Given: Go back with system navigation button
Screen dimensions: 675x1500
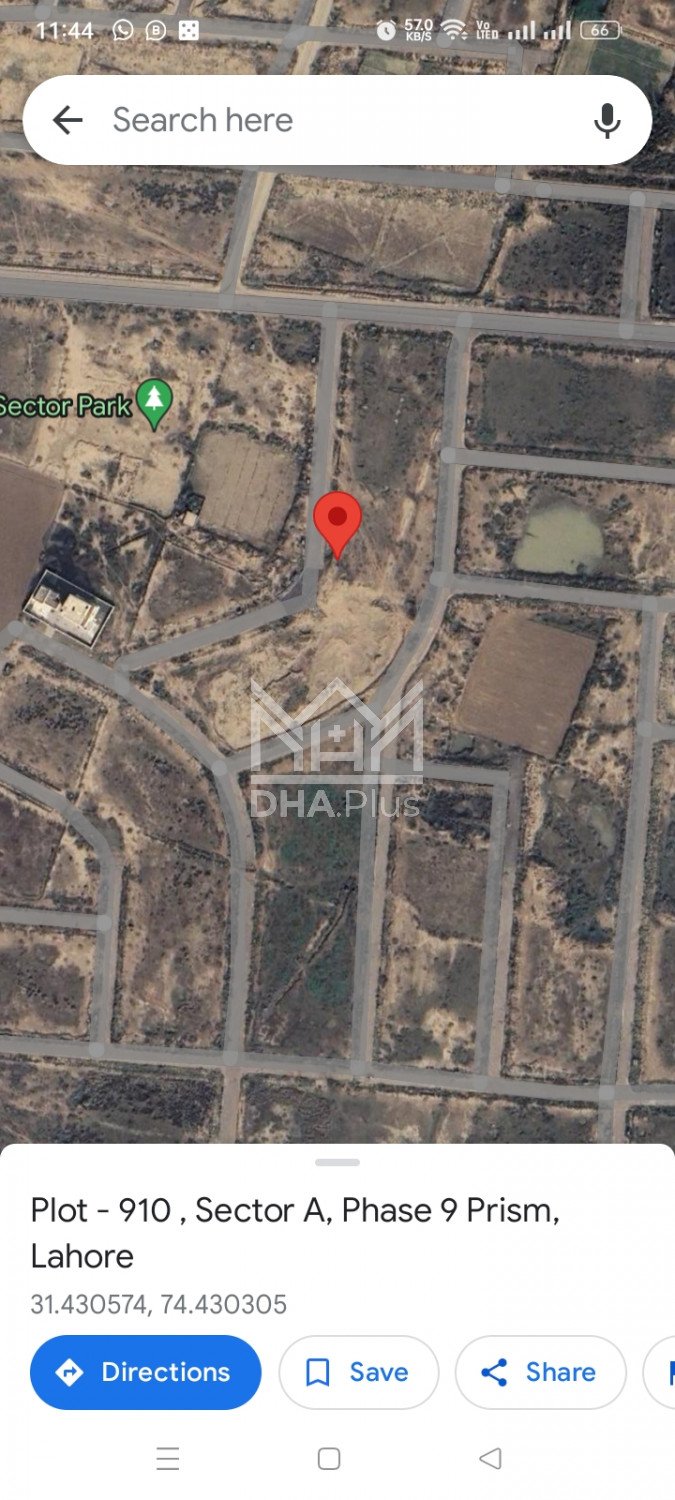Looking at the screenshot, I should (489, 1459).
